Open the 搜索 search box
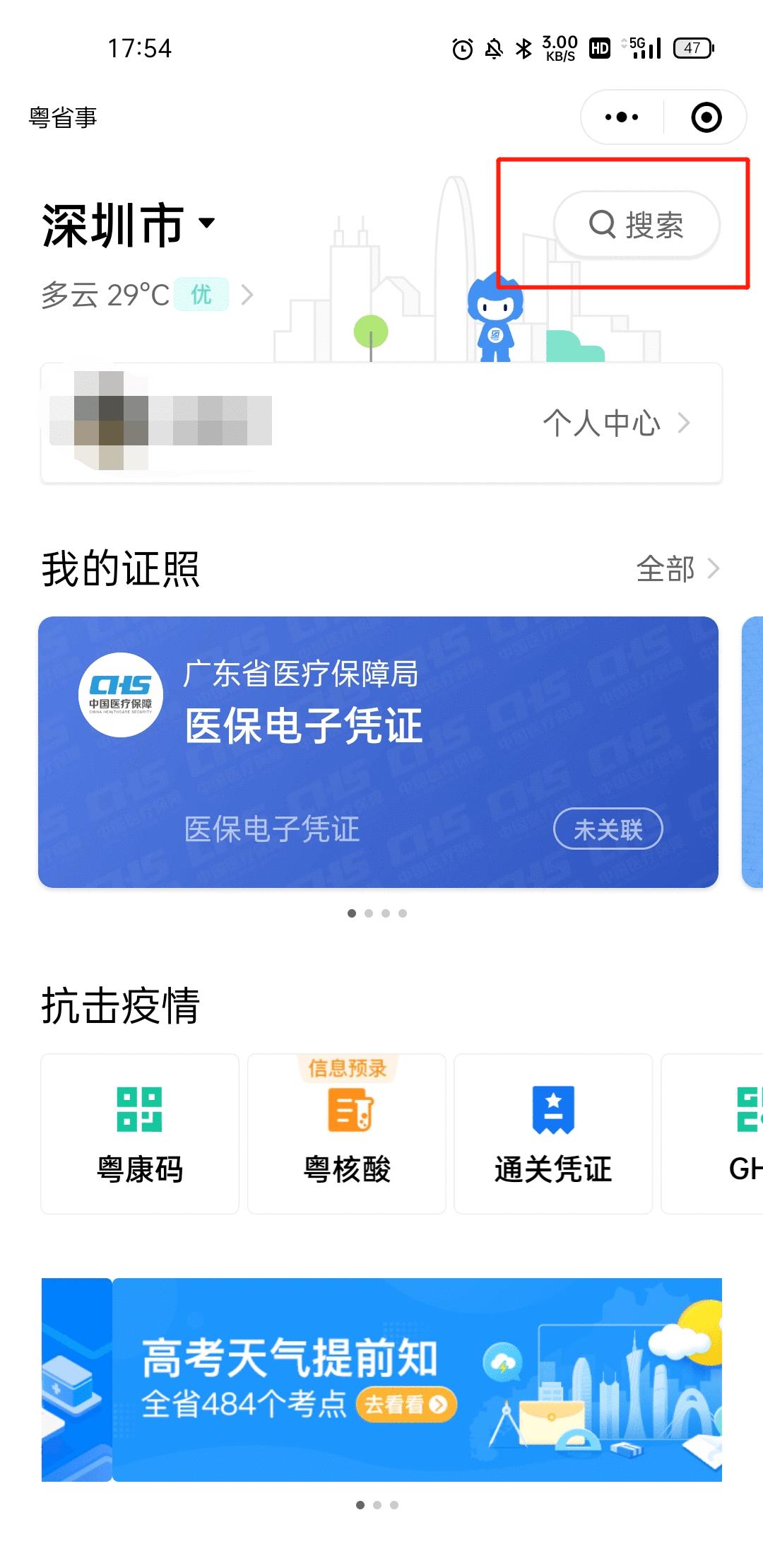Screen dimensions: 763x1568 pos(637,225)
